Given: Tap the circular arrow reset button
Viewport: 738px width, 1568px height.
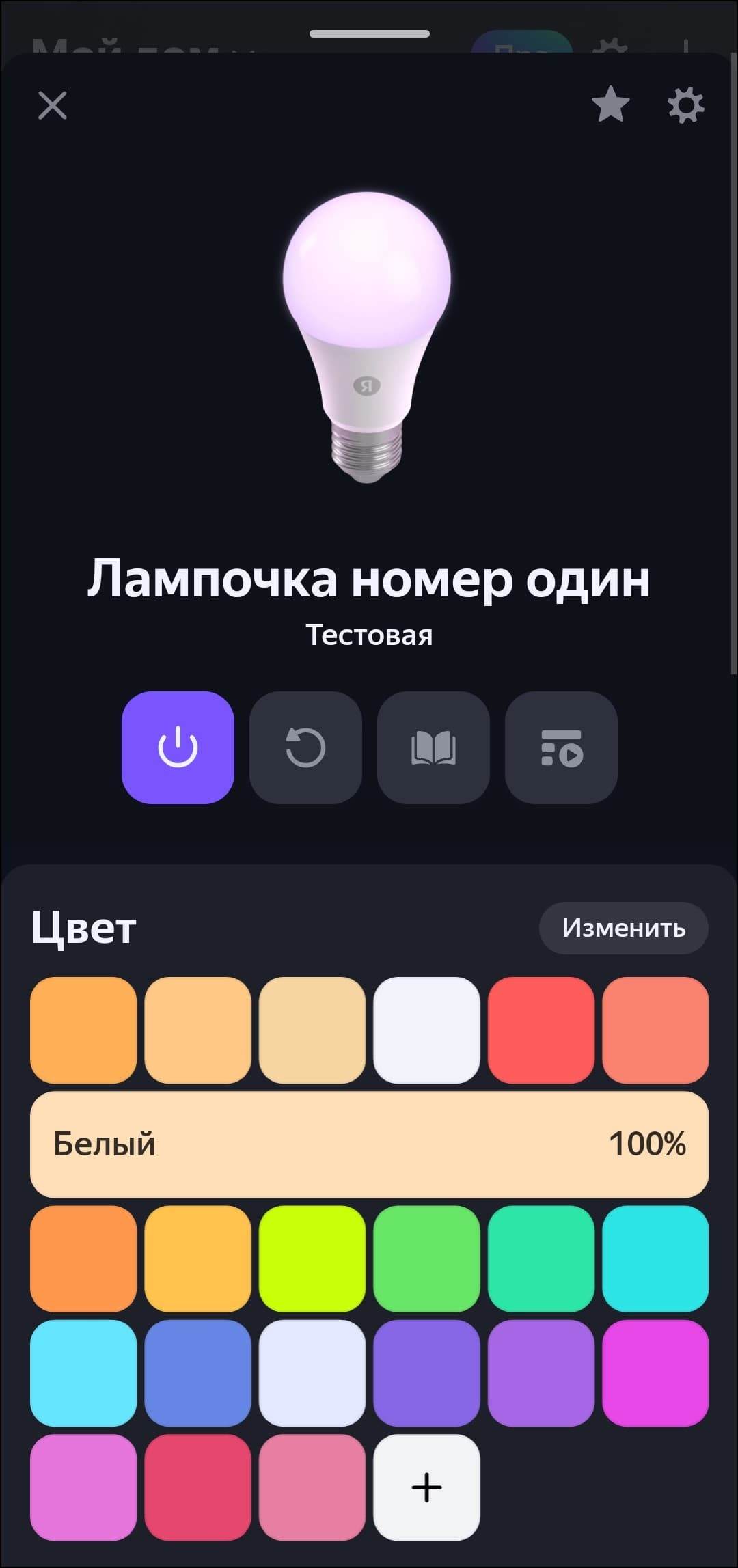Looking at the screenshot, I should point(305,747).
